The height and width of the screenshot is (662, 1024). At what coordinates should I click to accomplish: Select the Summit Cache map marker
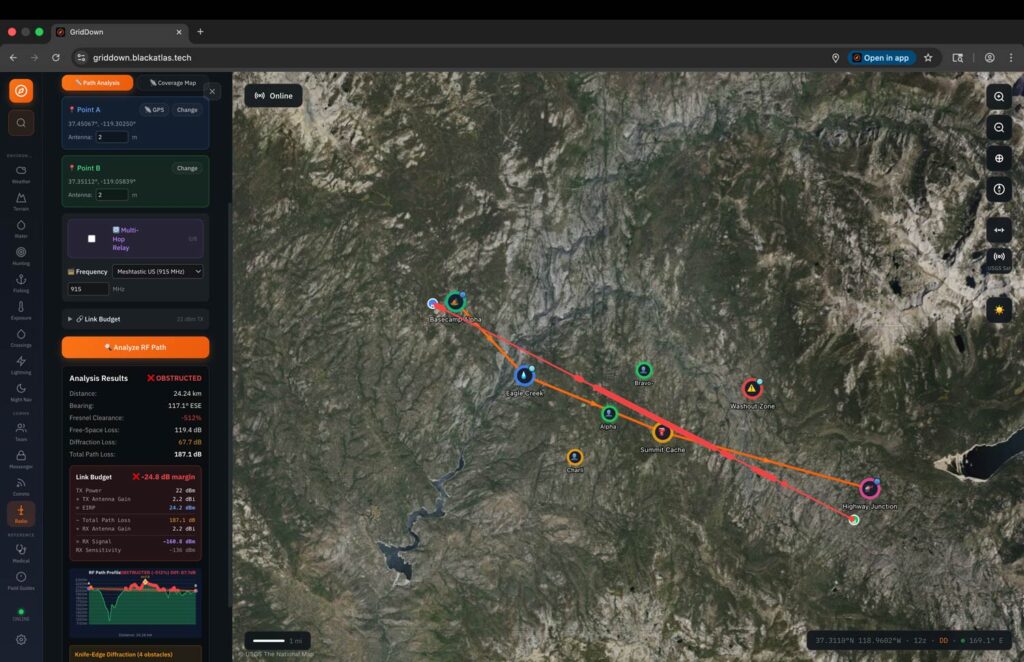click(662, 432)
